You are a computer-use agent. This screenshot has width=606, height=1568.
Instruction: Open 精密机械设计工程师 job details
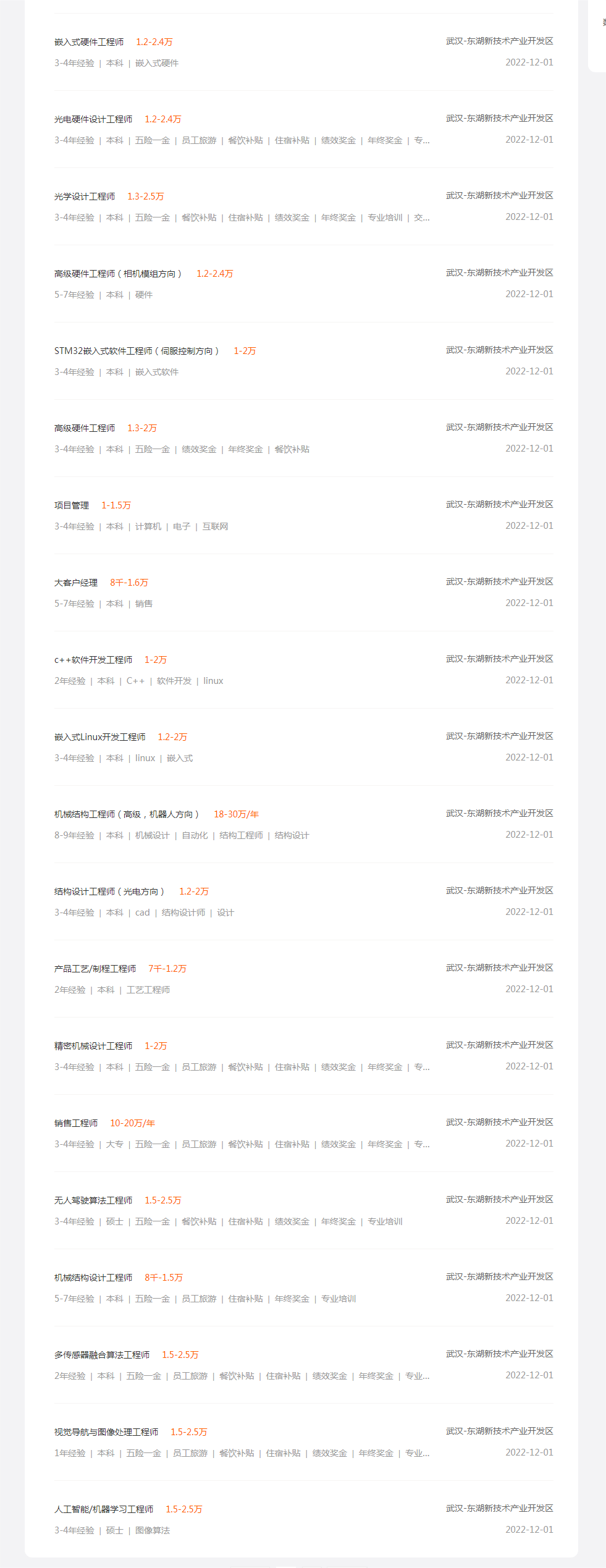(93, 1046)
